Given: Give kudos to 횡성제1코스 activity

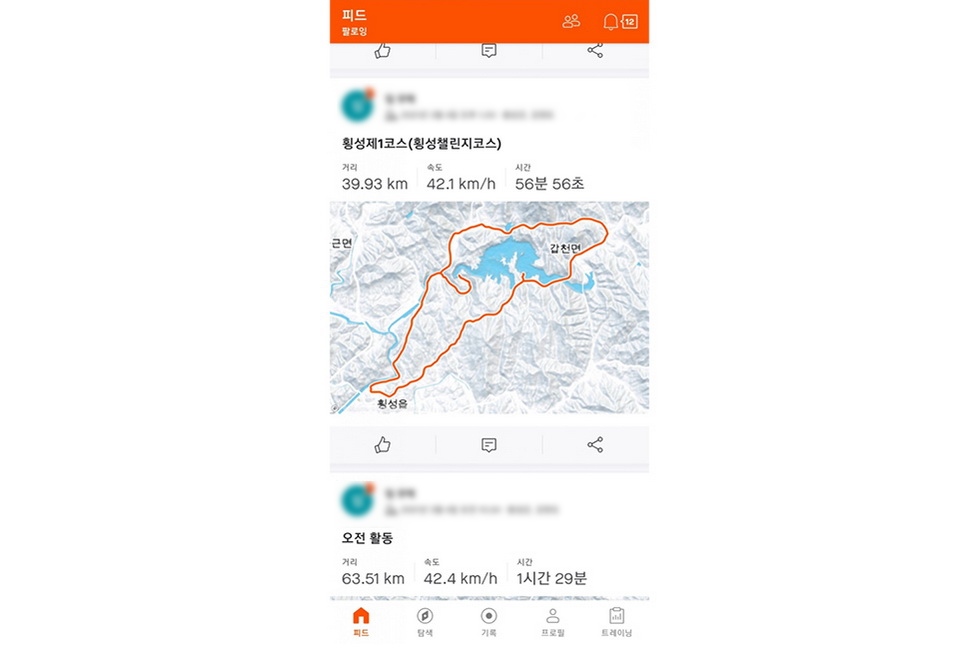Looking at the screenshot, I should click(x=382, y=445).
